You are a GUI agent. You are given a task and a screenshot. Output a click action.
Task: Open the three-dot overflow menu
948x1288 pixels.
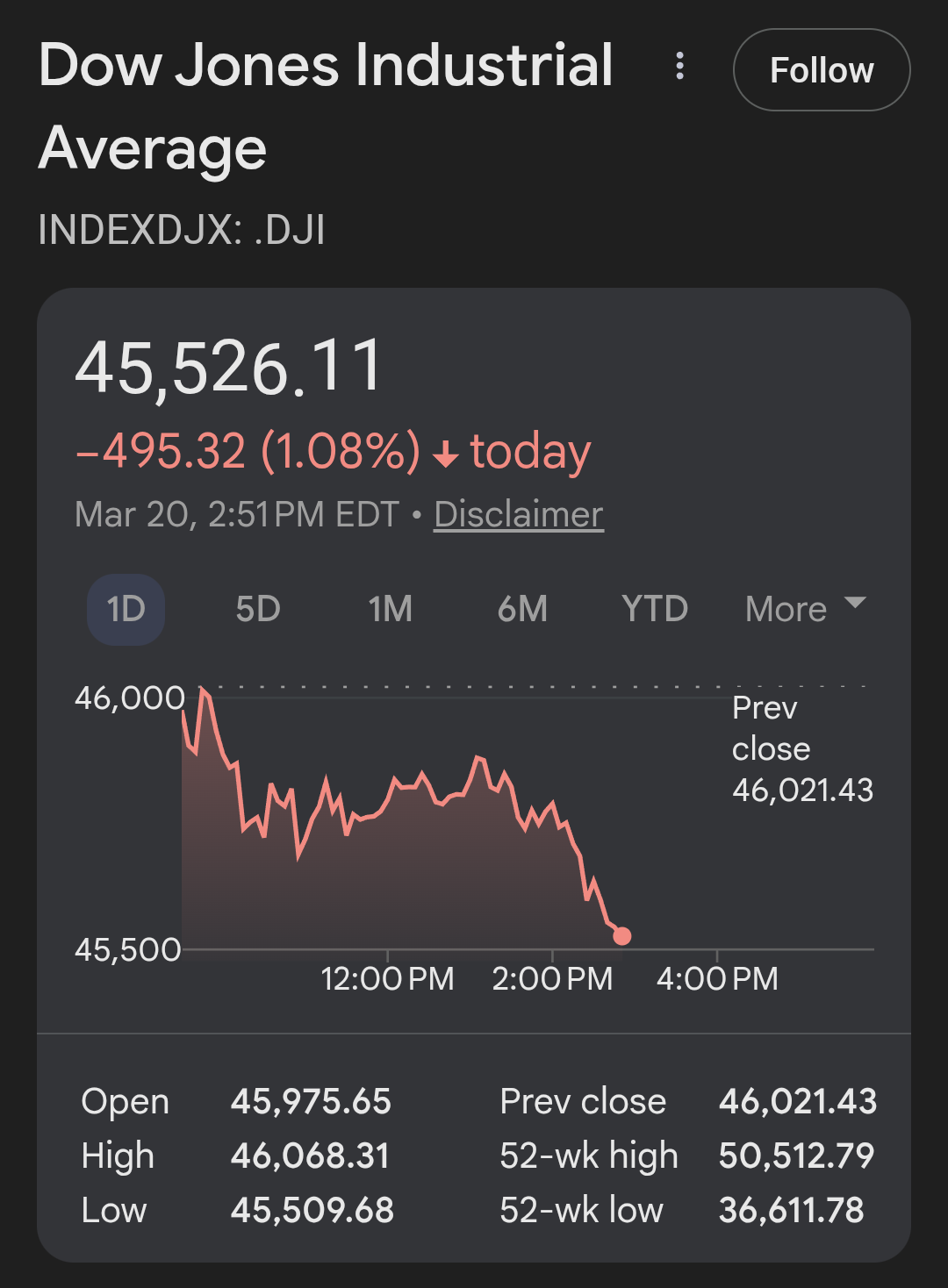679,67
